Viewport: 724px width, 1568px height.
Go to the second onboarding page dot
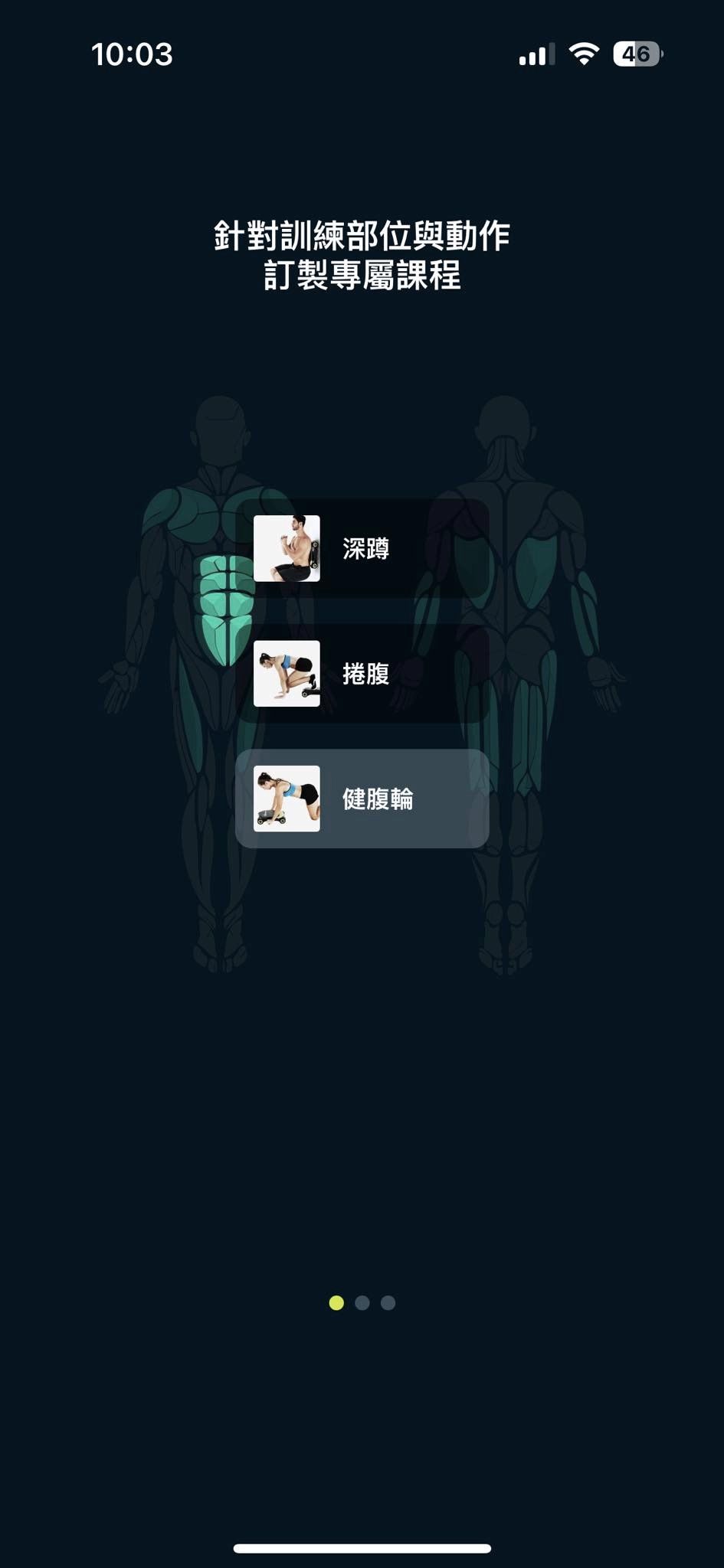pyautogui.click(x=362, y=1303)
